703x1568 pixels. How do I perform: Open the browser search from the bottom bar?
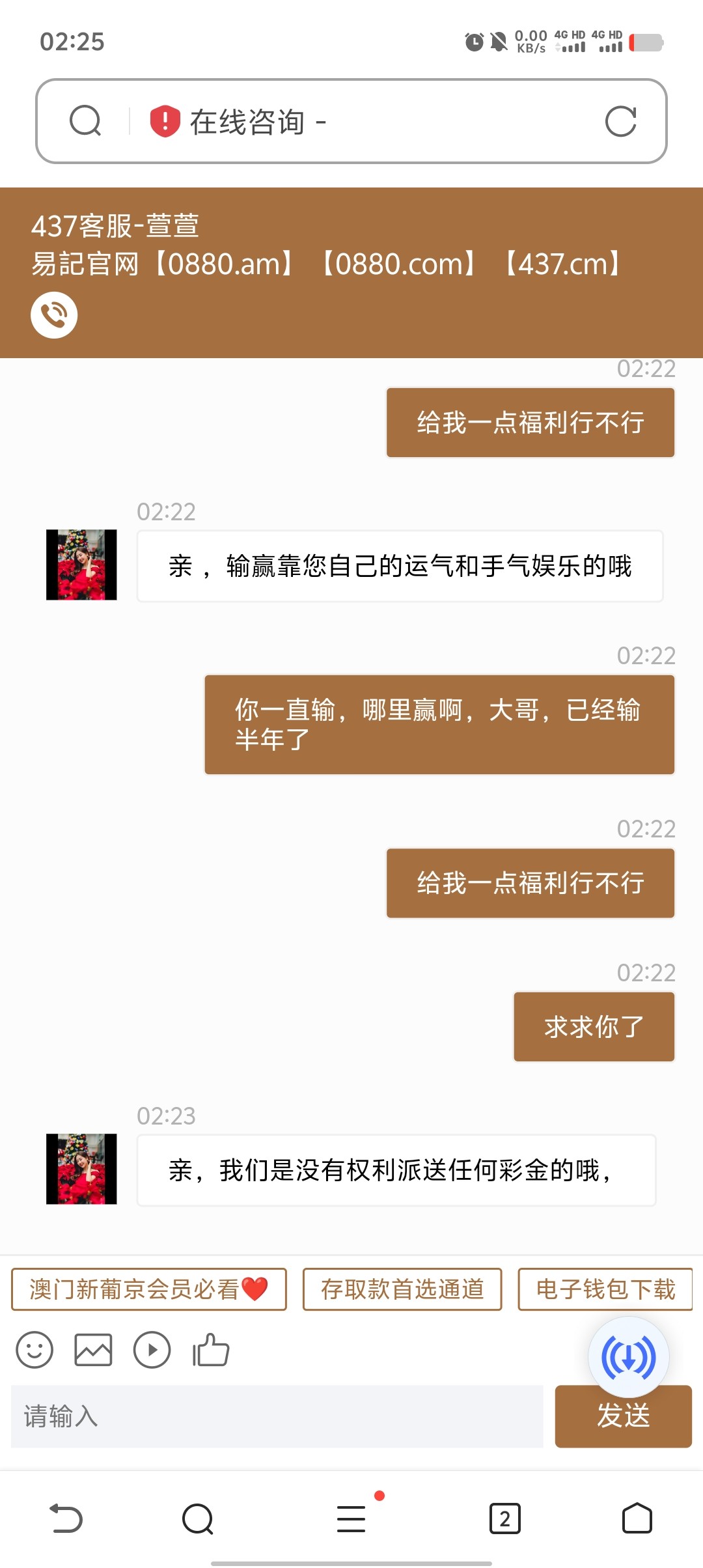coord(198,1519)
